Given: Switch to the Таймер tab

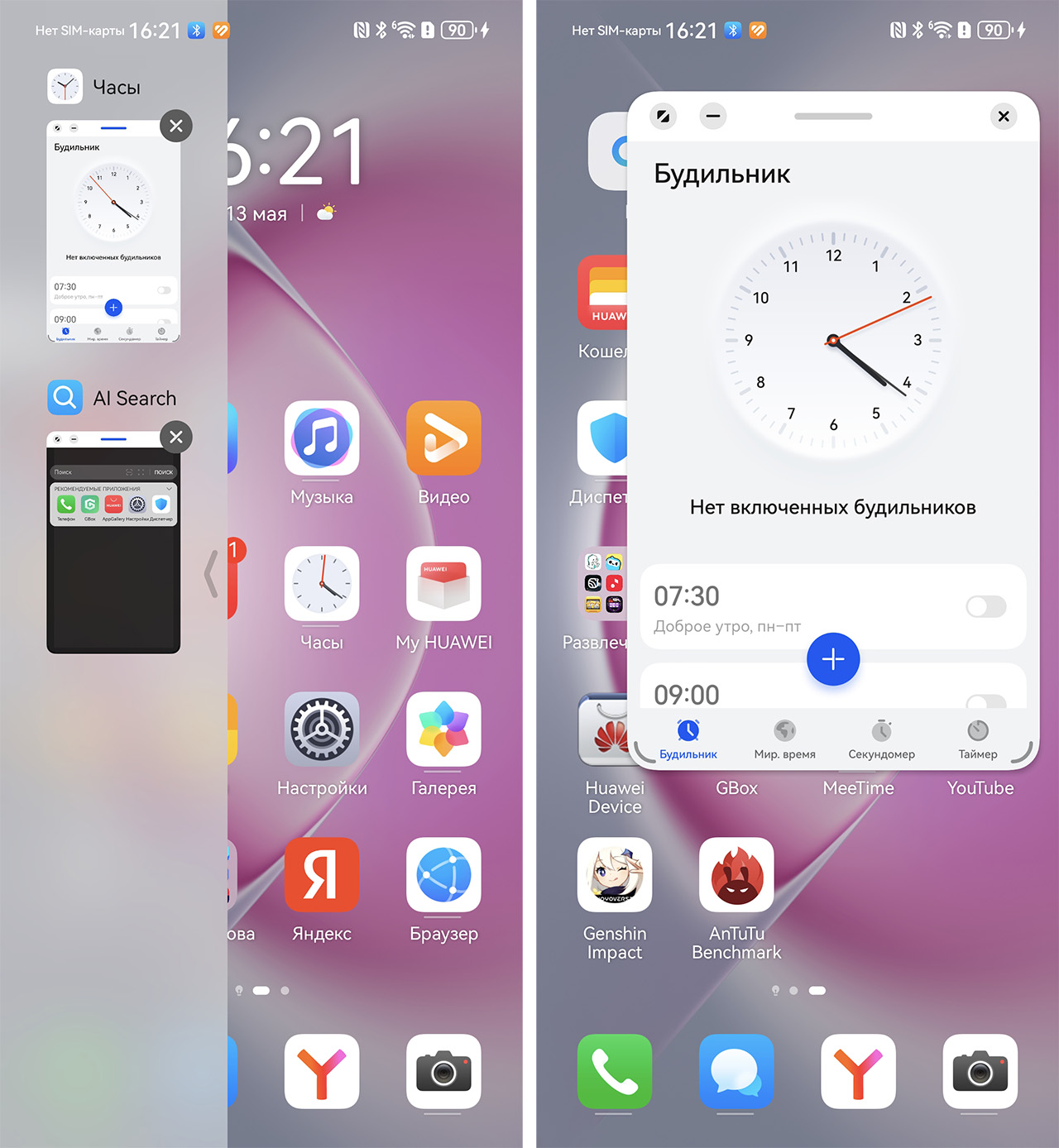Looking at the screenshot, I should click(x=977, y=739).
